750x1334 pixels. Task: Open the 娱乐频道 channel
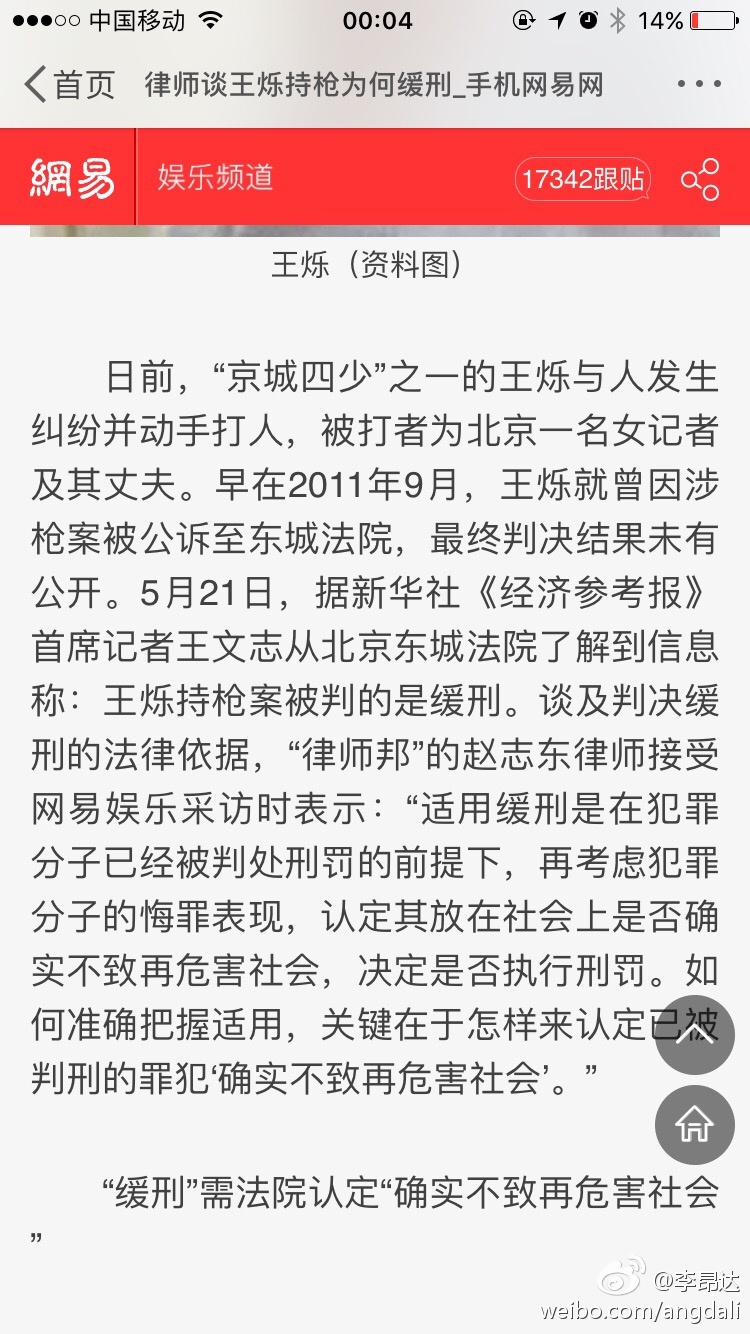tap(215, 178)
